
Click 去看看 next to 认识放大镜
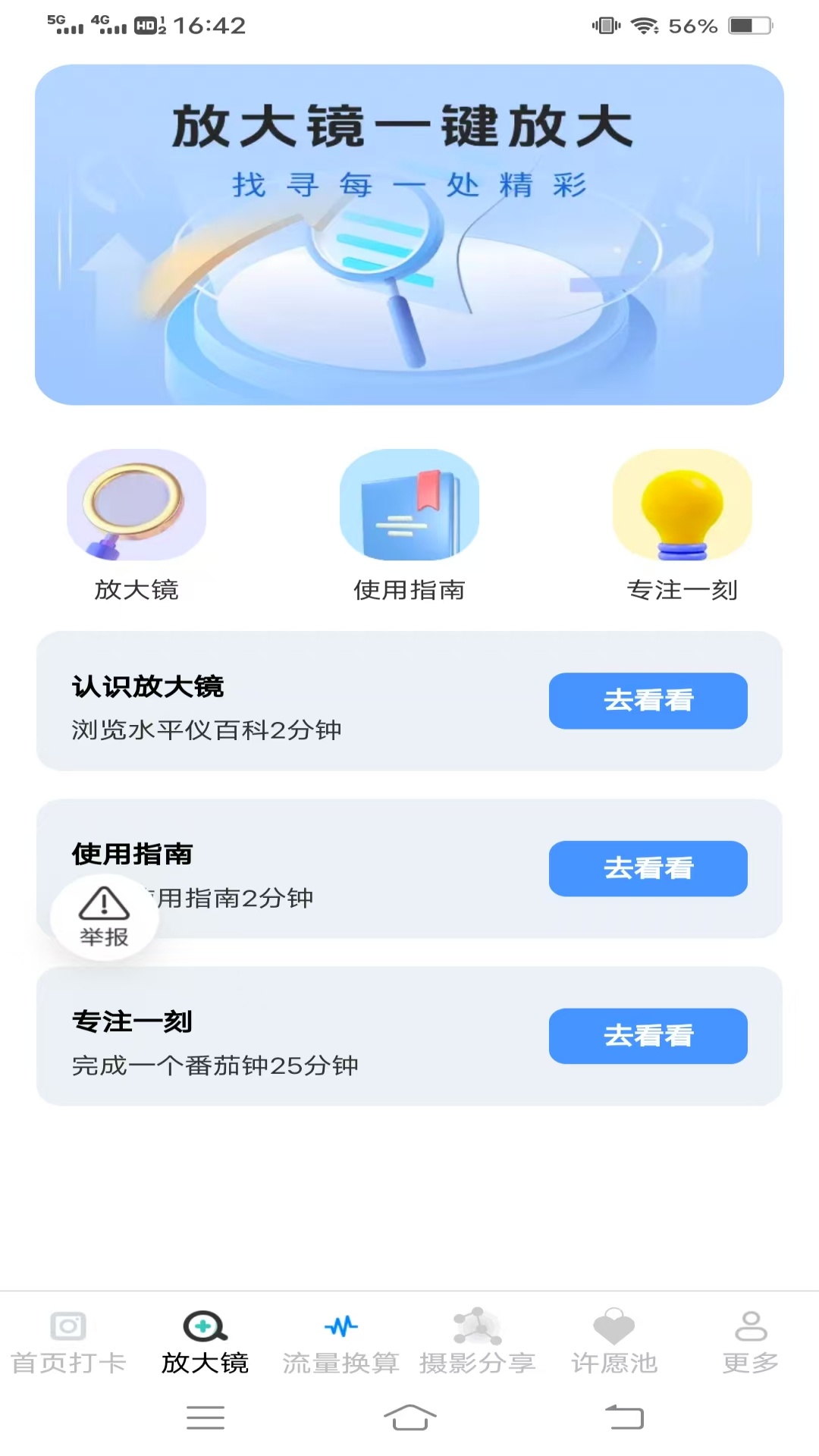(648, 701)
